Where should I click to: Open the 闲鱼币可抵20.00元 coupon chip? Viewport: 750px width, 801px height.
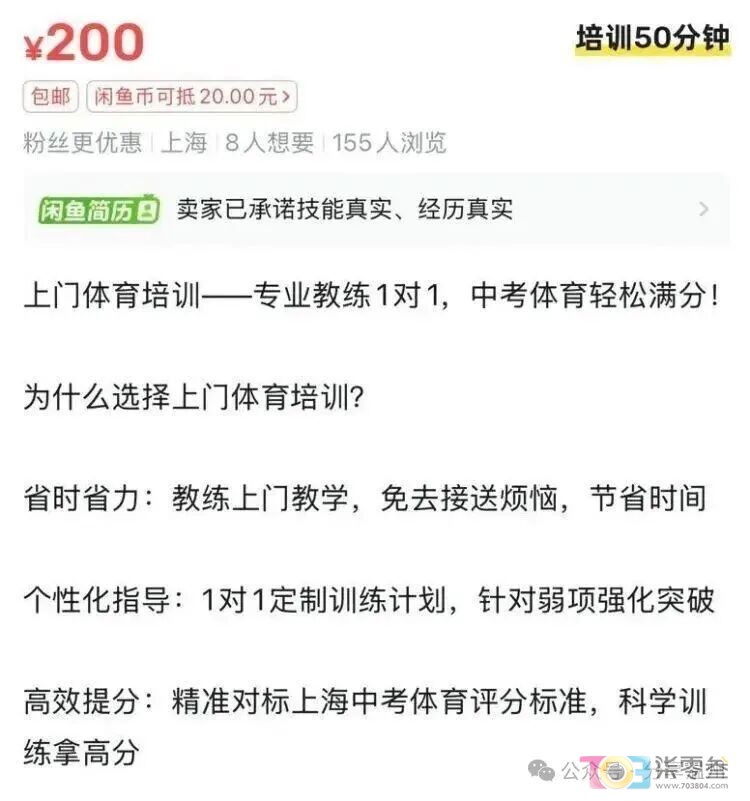click(192, 96)
